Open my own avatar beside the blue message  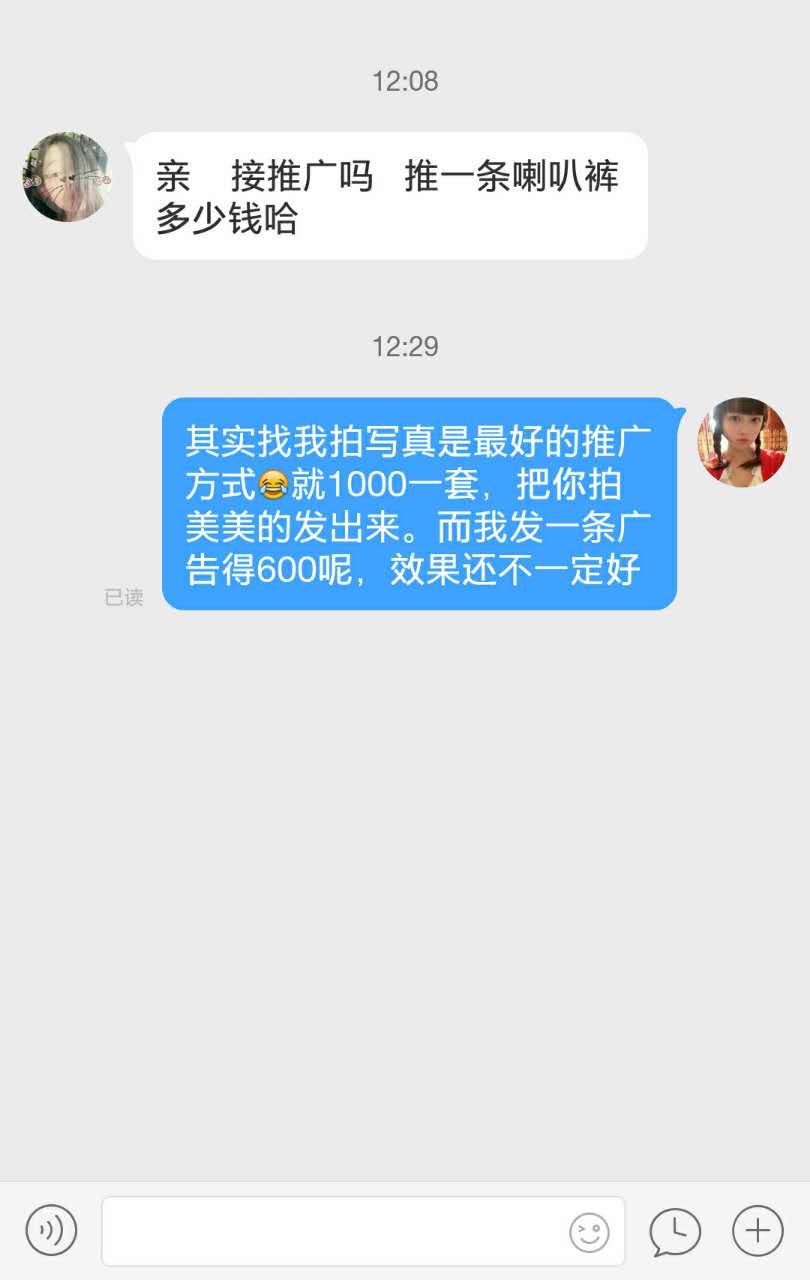tap(742, 442)
